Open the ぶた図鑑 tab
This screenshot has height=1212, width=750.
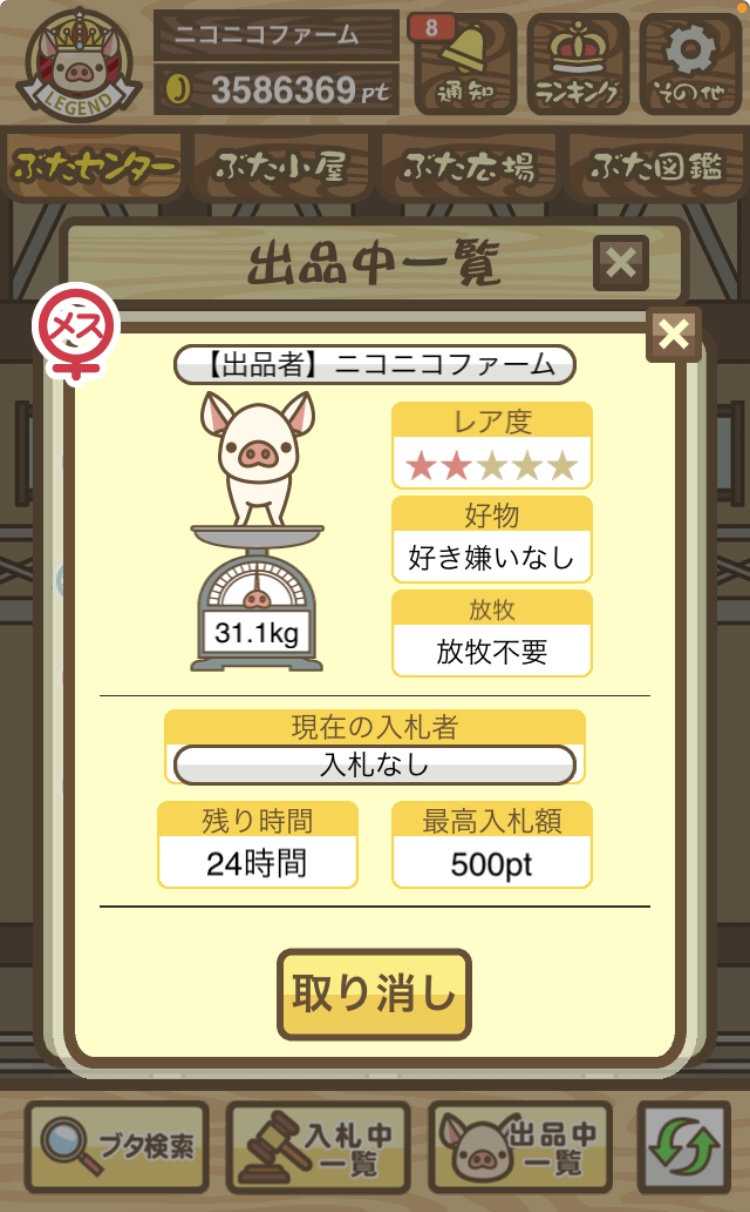tap(656, 167)
